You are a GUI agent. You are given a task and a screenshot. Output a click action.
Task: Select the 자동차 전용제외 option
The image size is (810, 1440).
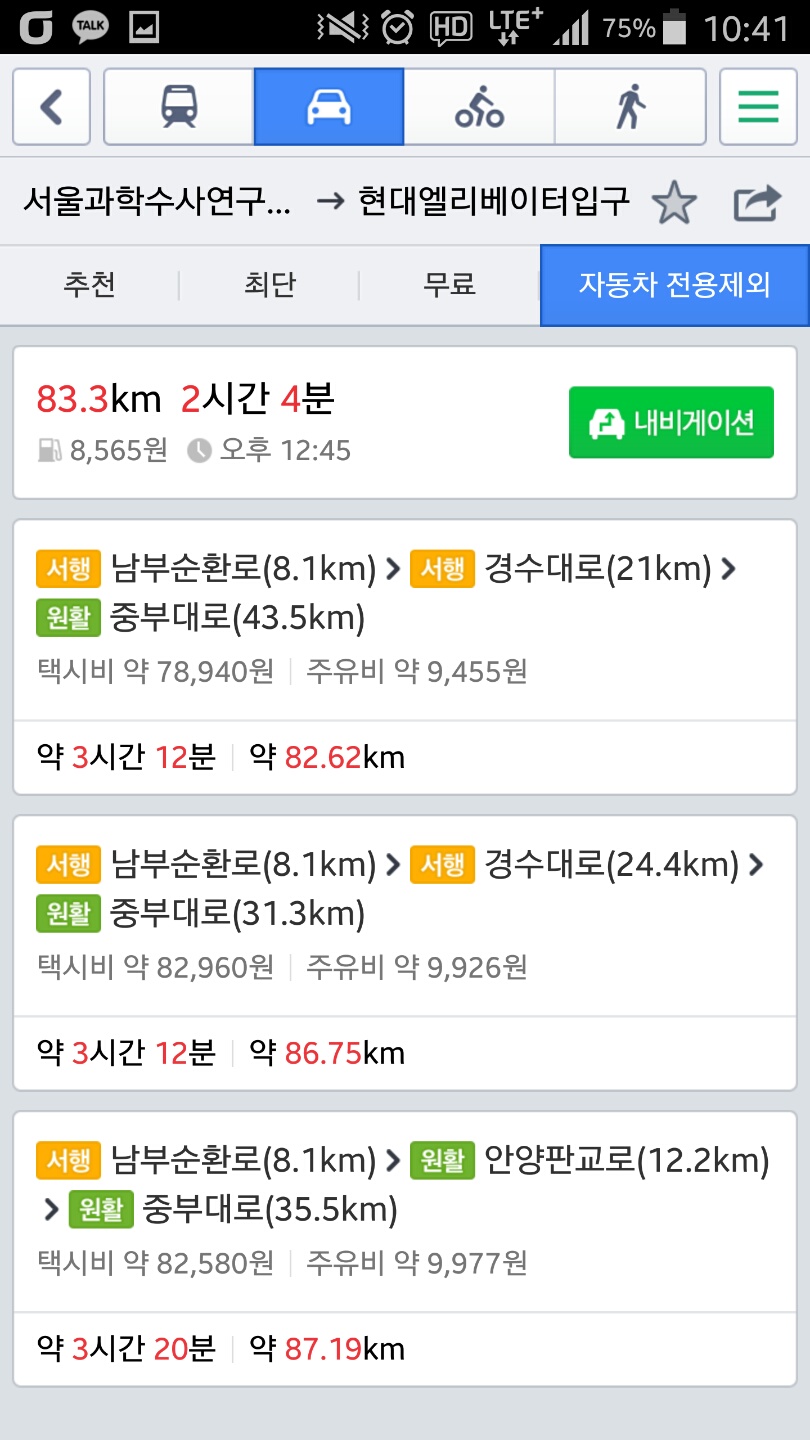pos(674,285)
